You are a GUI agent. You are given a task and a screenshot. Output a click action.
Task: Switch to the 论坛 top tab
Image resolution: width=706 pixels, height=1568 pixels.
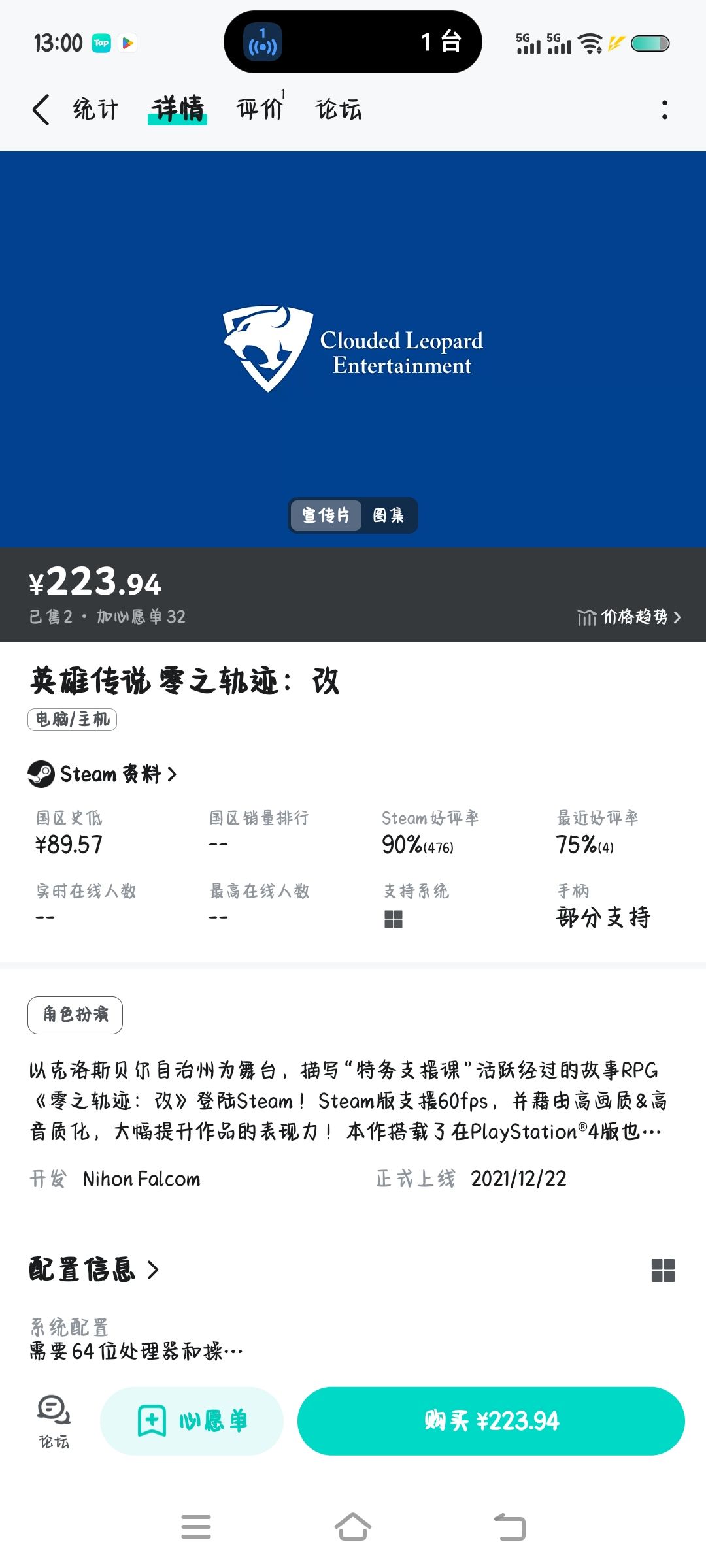[x=338, y=109]
